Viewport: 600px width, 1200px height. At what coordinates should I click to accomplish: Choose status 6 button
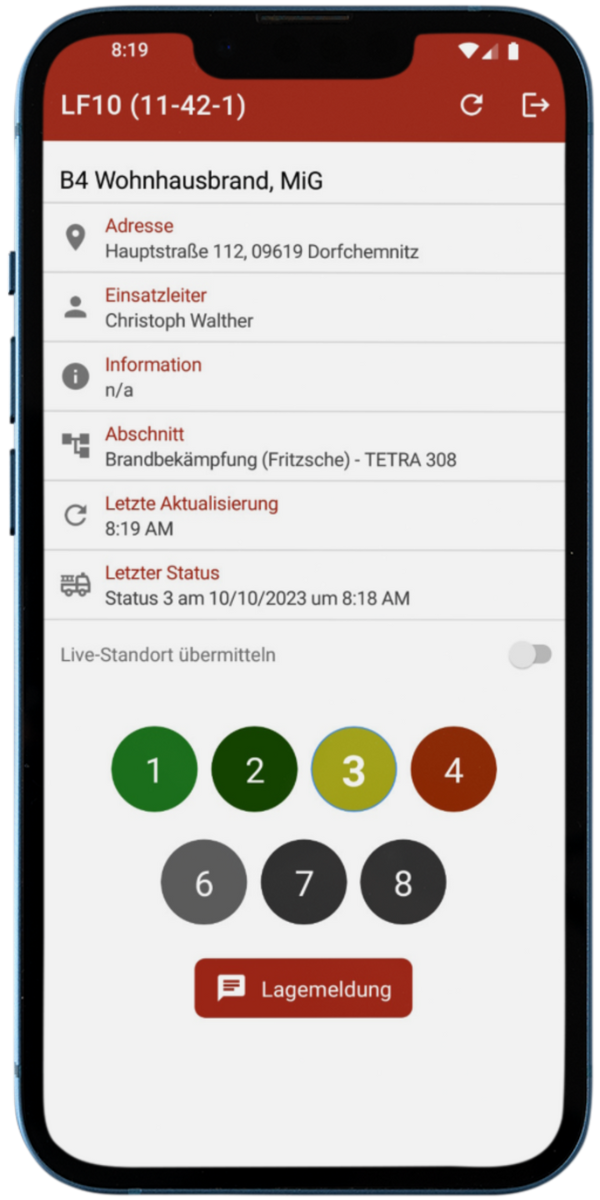click(x=204, y=883)
